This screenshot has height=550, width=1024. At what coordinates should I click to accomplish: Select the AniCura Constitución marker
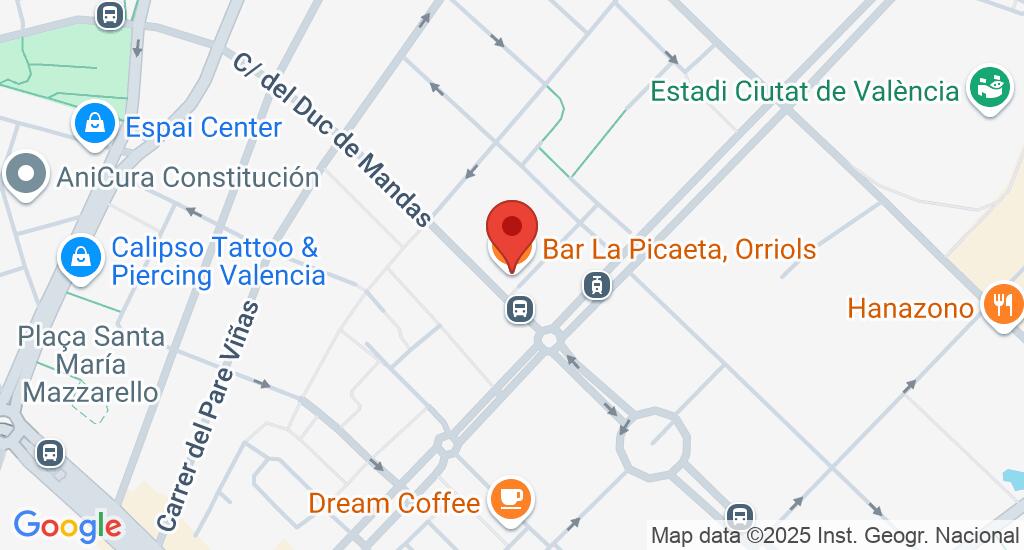click(26, 175)
